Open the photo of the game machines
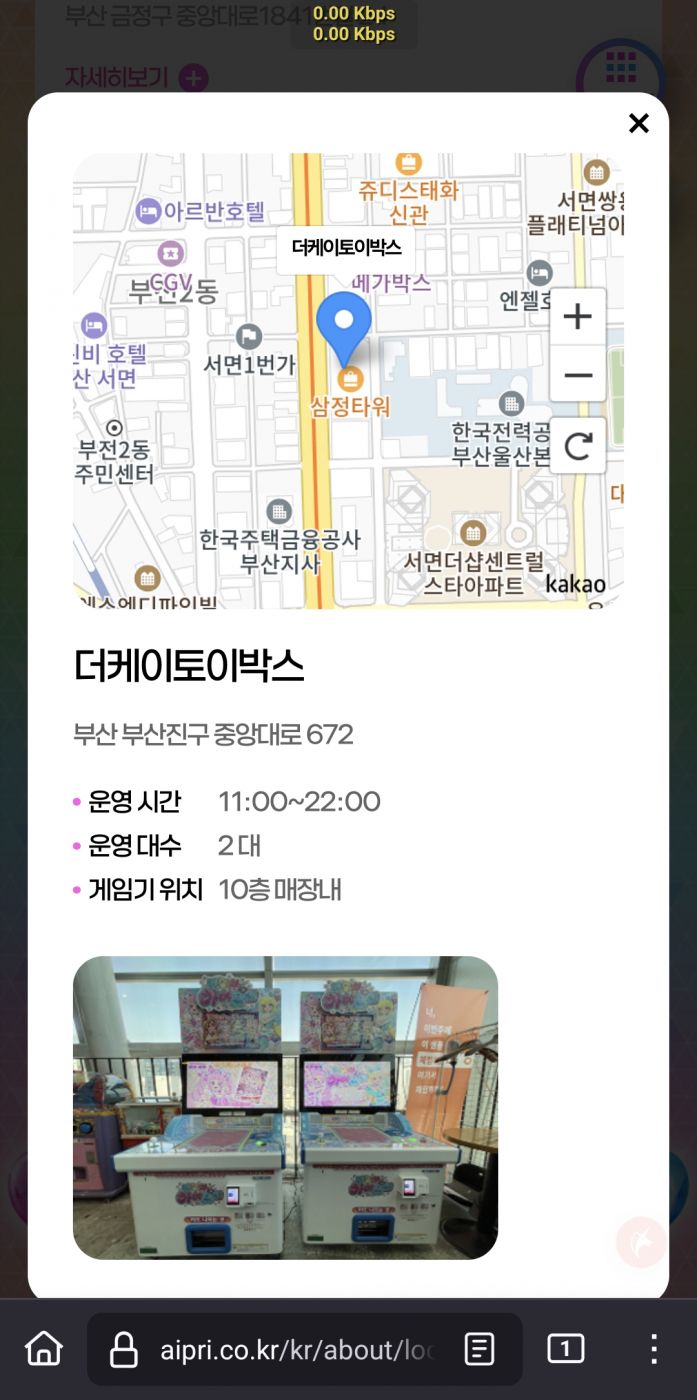 tap(285, 1107)
